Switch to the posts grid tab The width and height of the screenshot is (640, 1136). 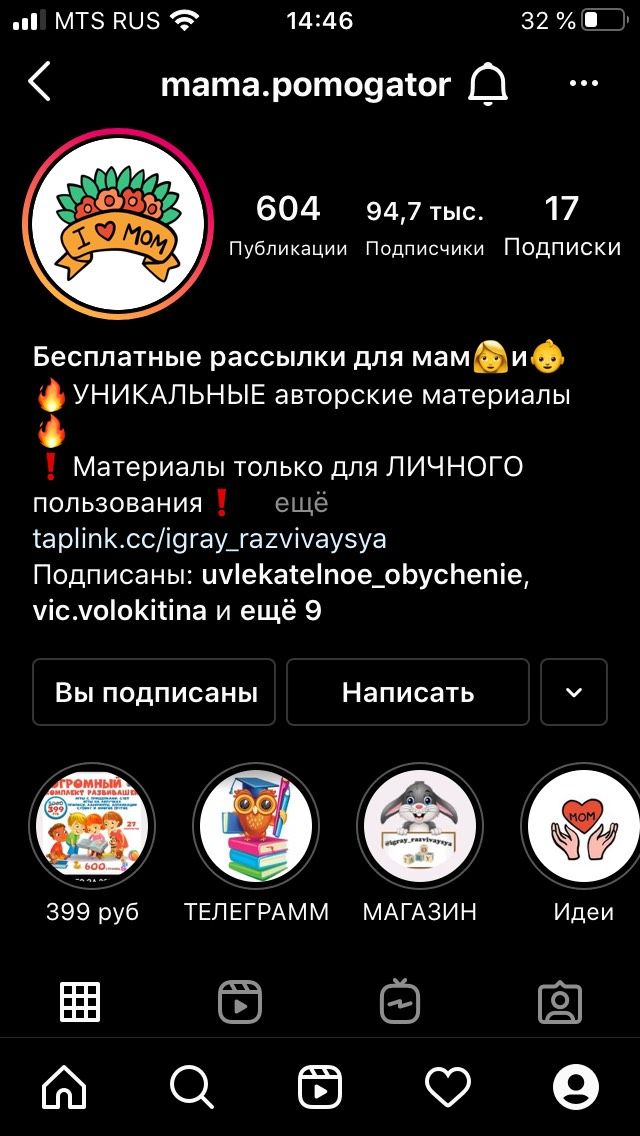coord(80,1003)
